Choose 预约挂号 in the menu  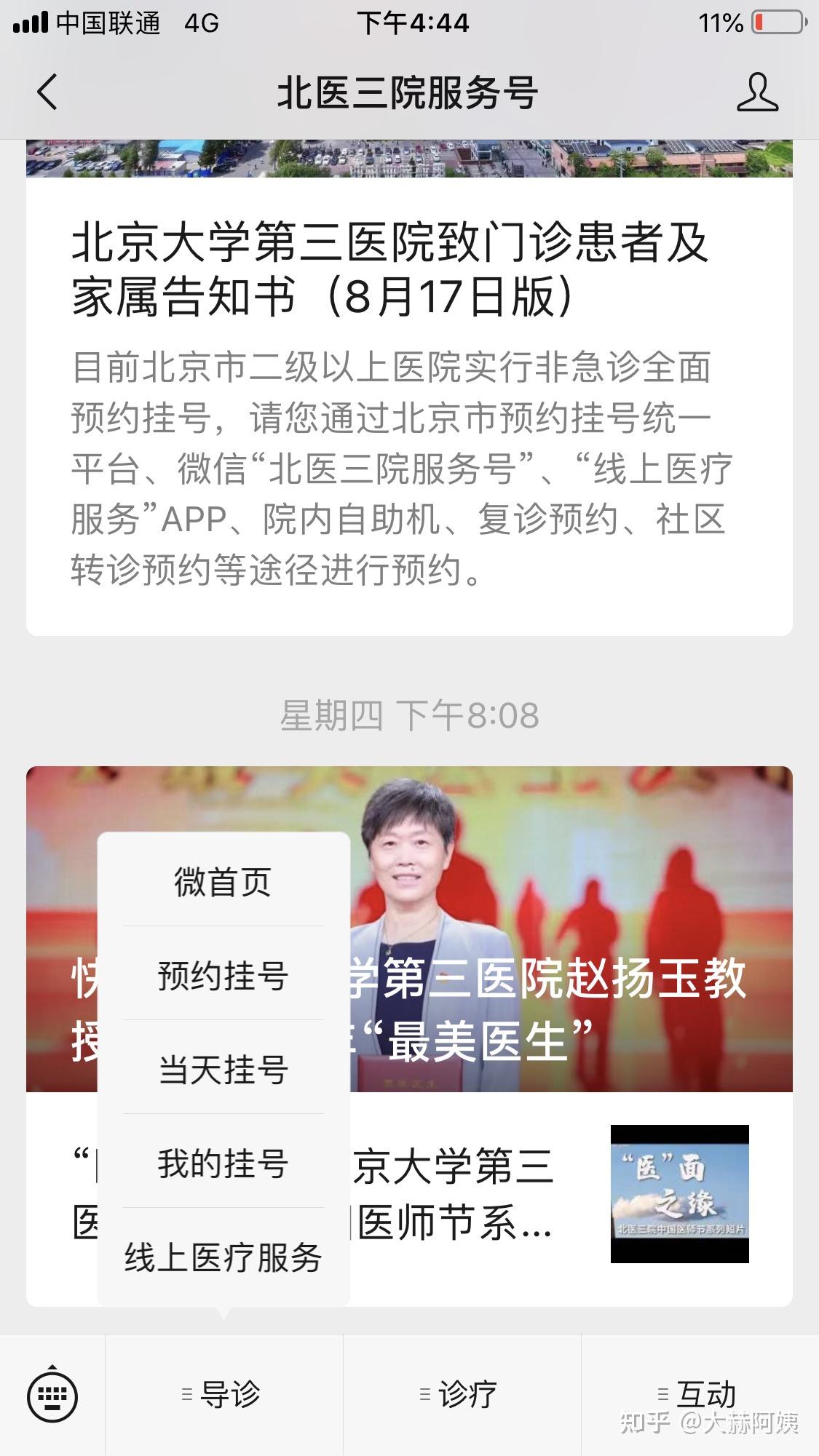coord(223,976)
